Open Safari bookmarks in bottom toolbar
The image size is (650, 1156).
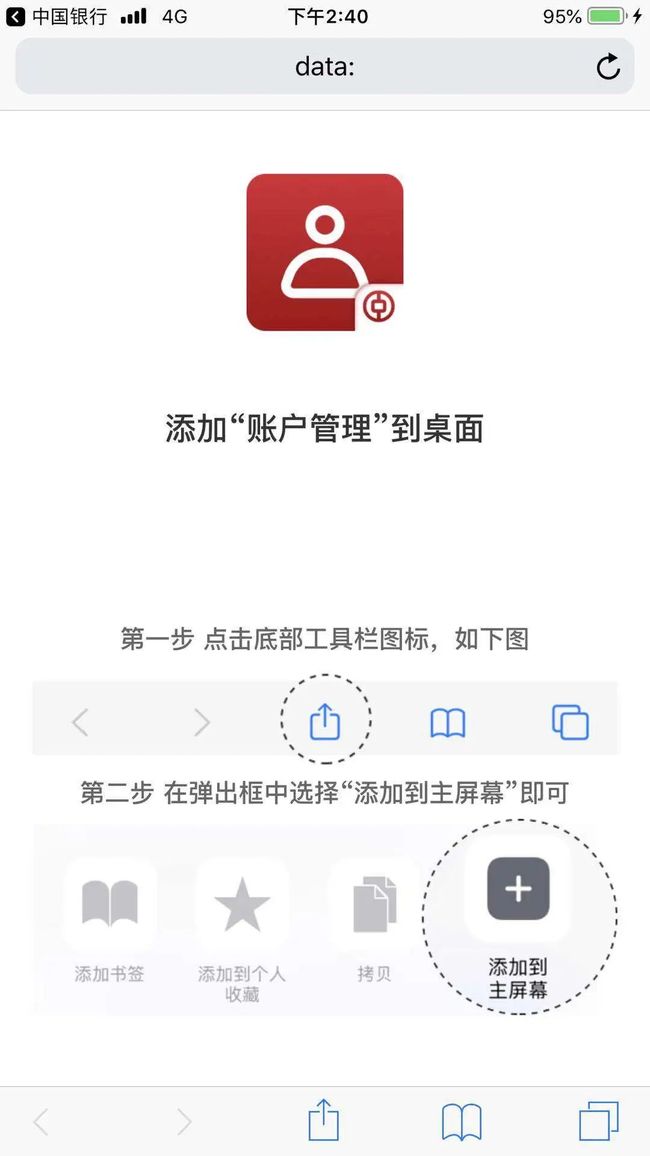461,1122
